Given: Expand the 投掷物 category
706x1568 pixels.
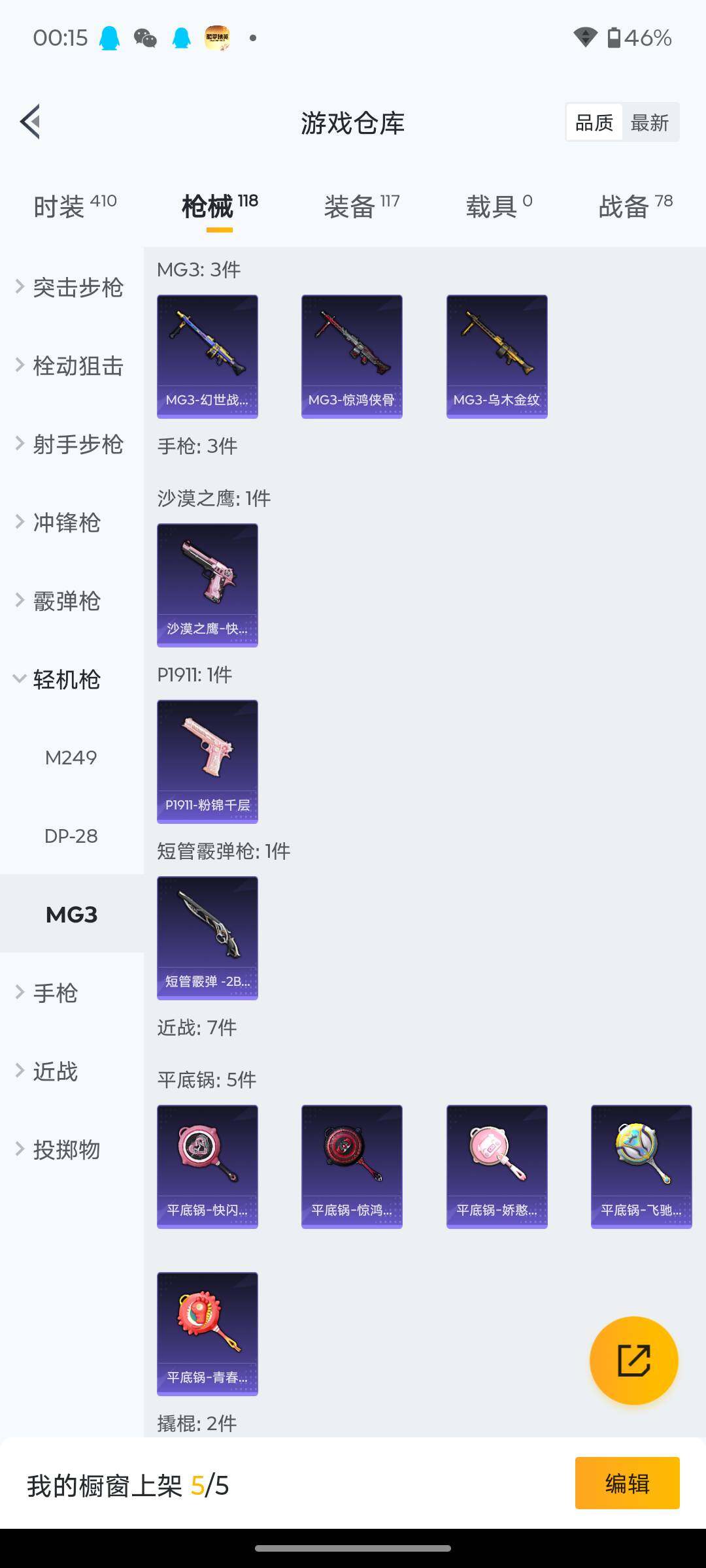Looking at the screenshot, I should point(65,1150).
